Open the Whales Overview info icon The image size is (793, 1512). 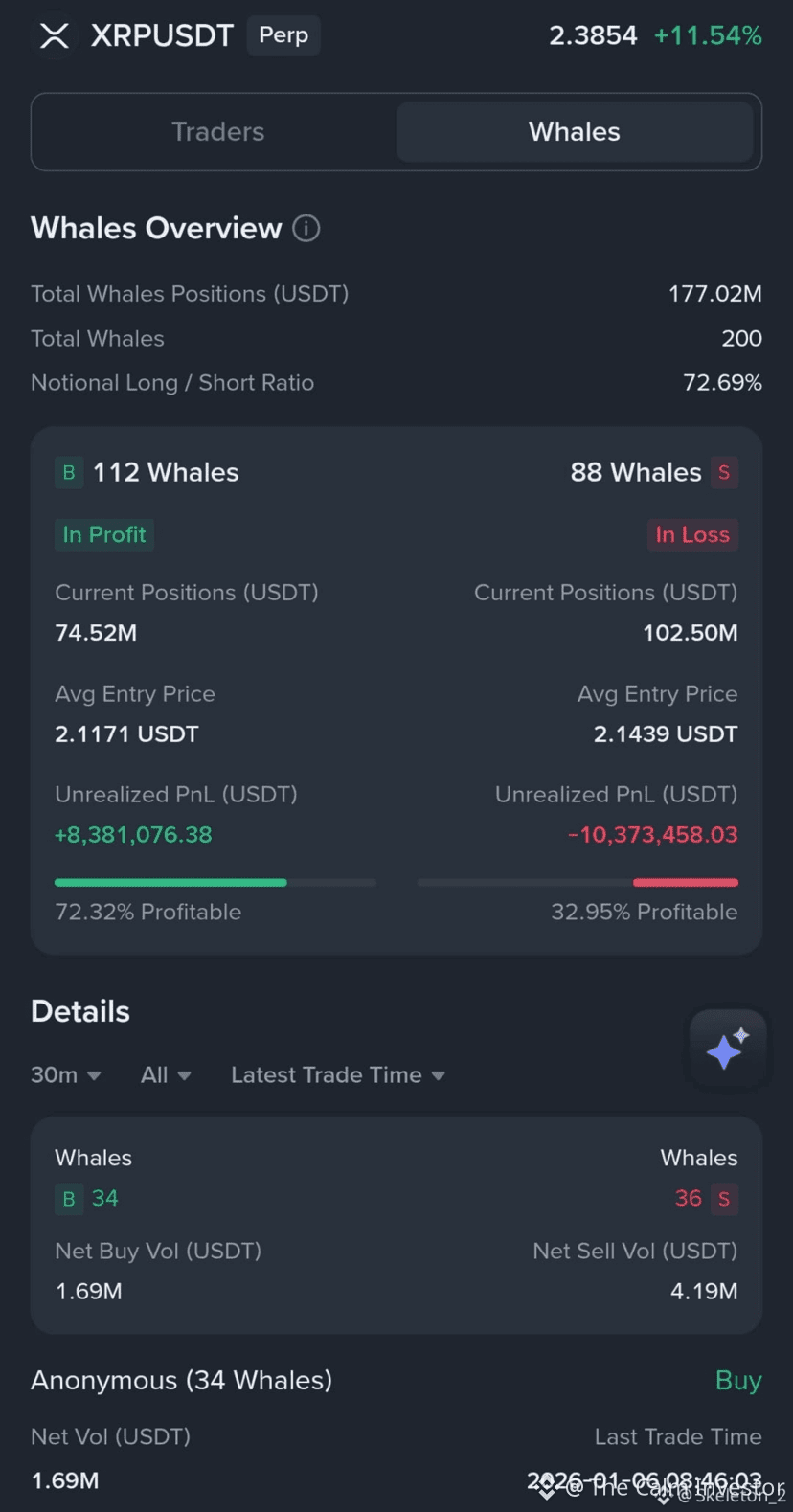click(306, 229)
